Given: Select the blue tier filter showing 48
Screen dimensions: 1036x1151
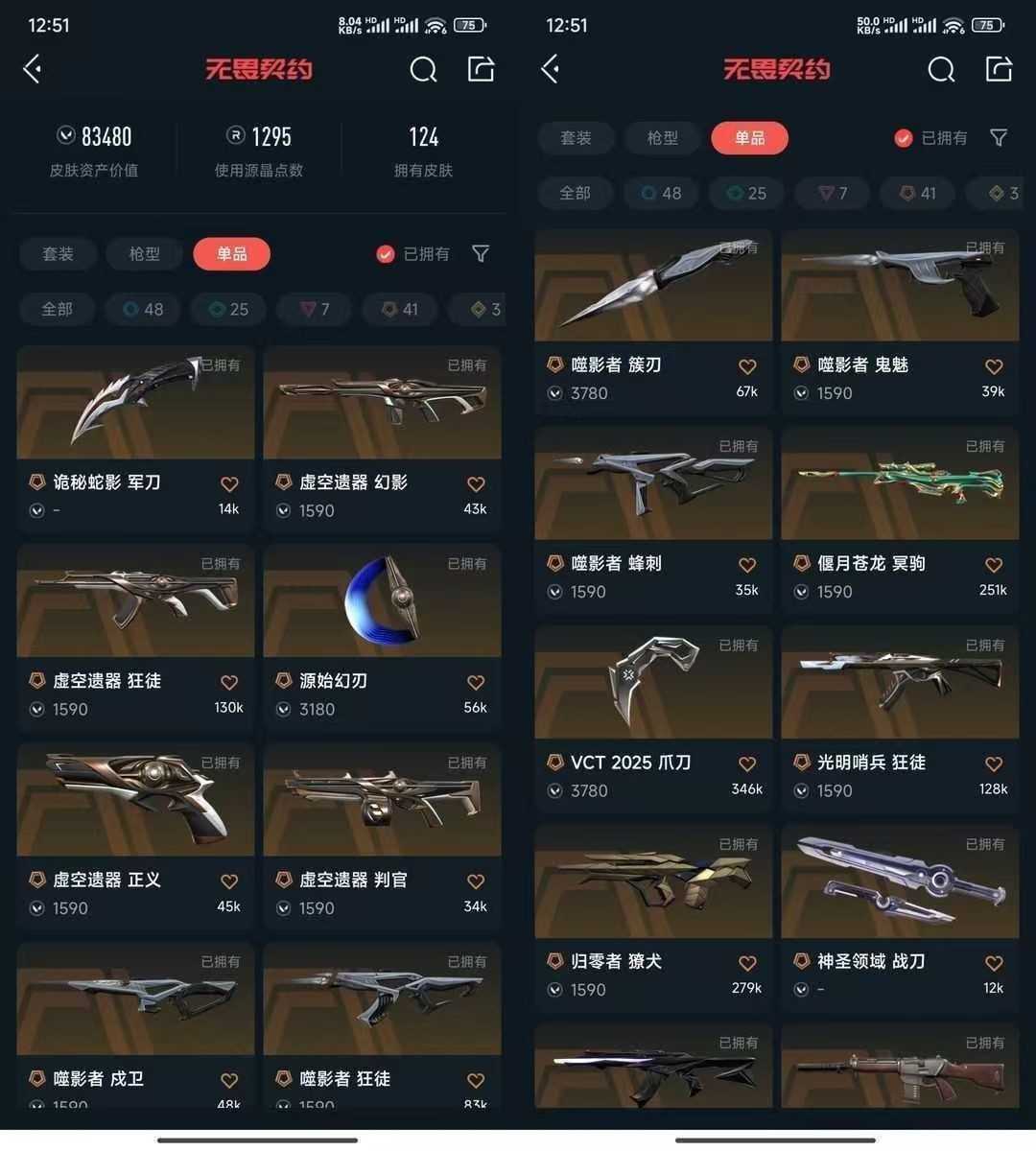Looking at the screenshot, I should 142,309.
